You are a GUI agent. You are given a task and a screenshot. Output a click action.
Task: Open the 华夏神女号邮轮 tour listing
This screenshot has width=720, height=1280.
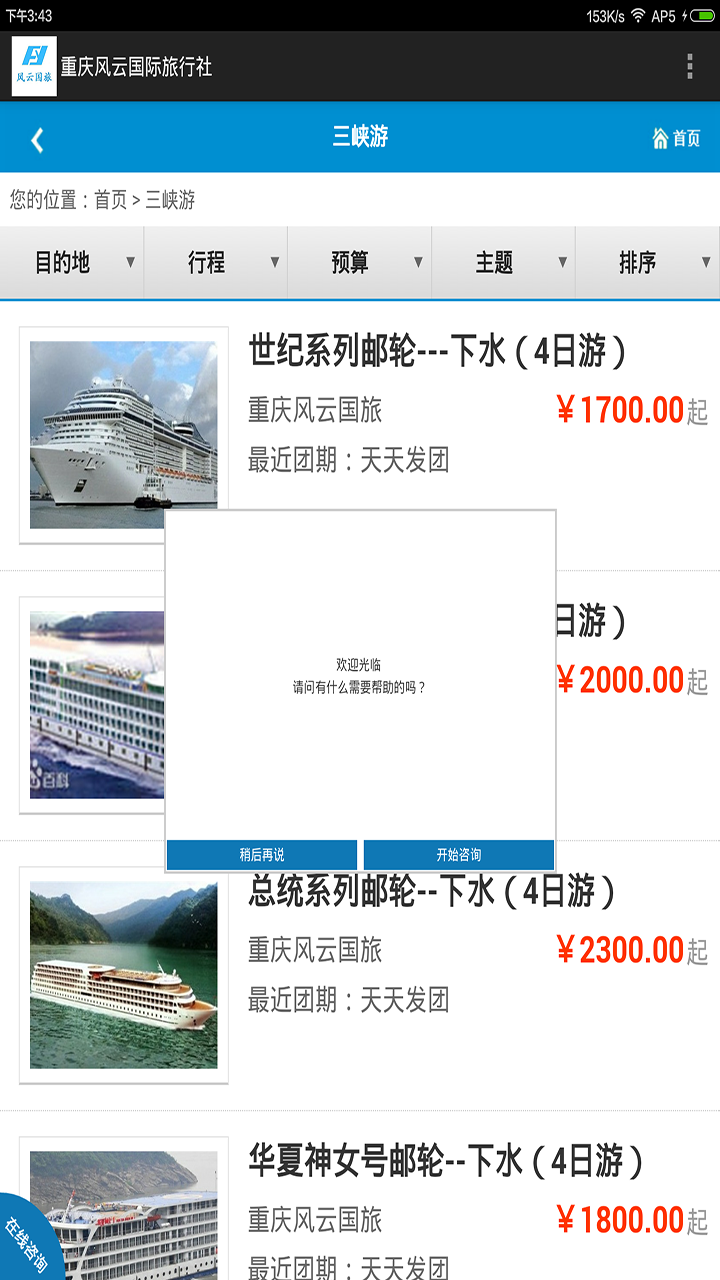tap(446, 1162)
